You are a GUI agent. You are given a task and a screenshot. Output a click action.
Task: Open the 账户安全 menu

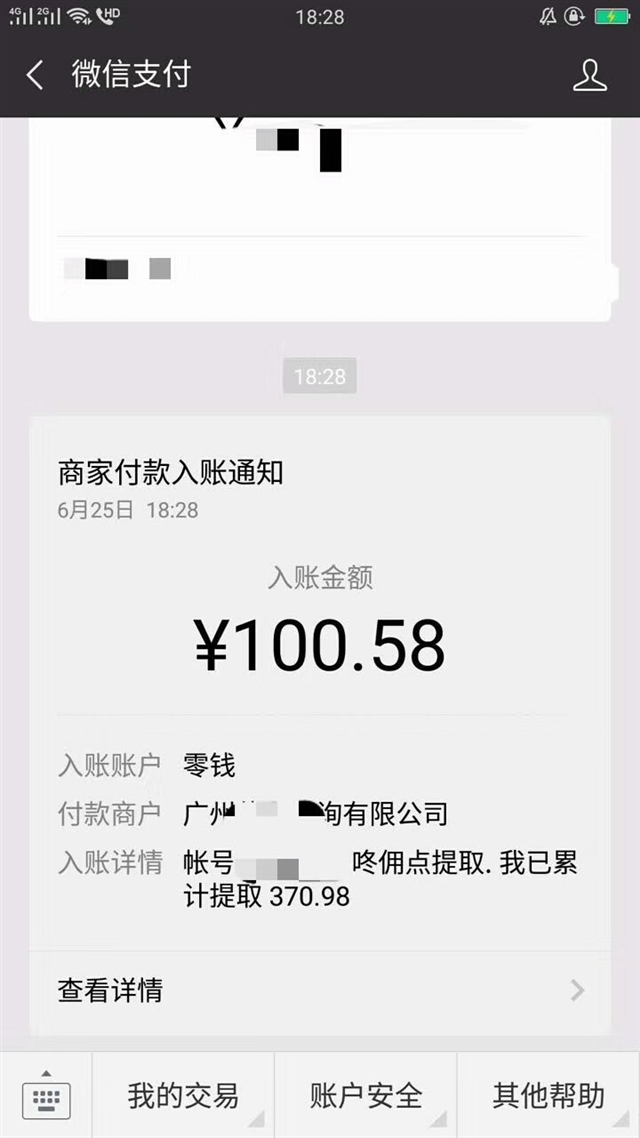pyautogui.click(x=366, y=1095)
